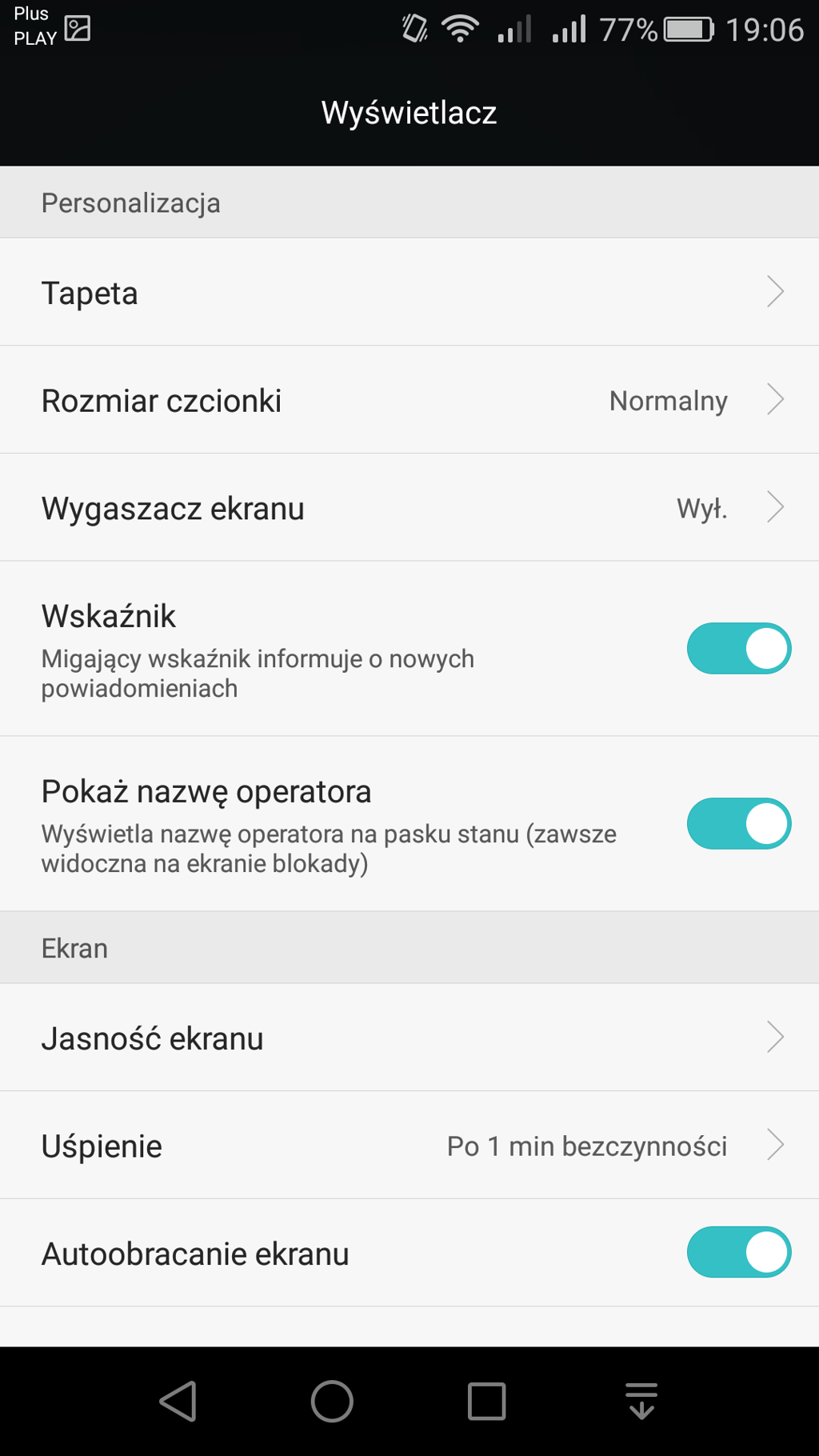The height and width of the screenshot is (1456, 819).
Task: Toggle Autoobracanie ekranu off
Action: pyautogui.click(x=738, y=1252)
